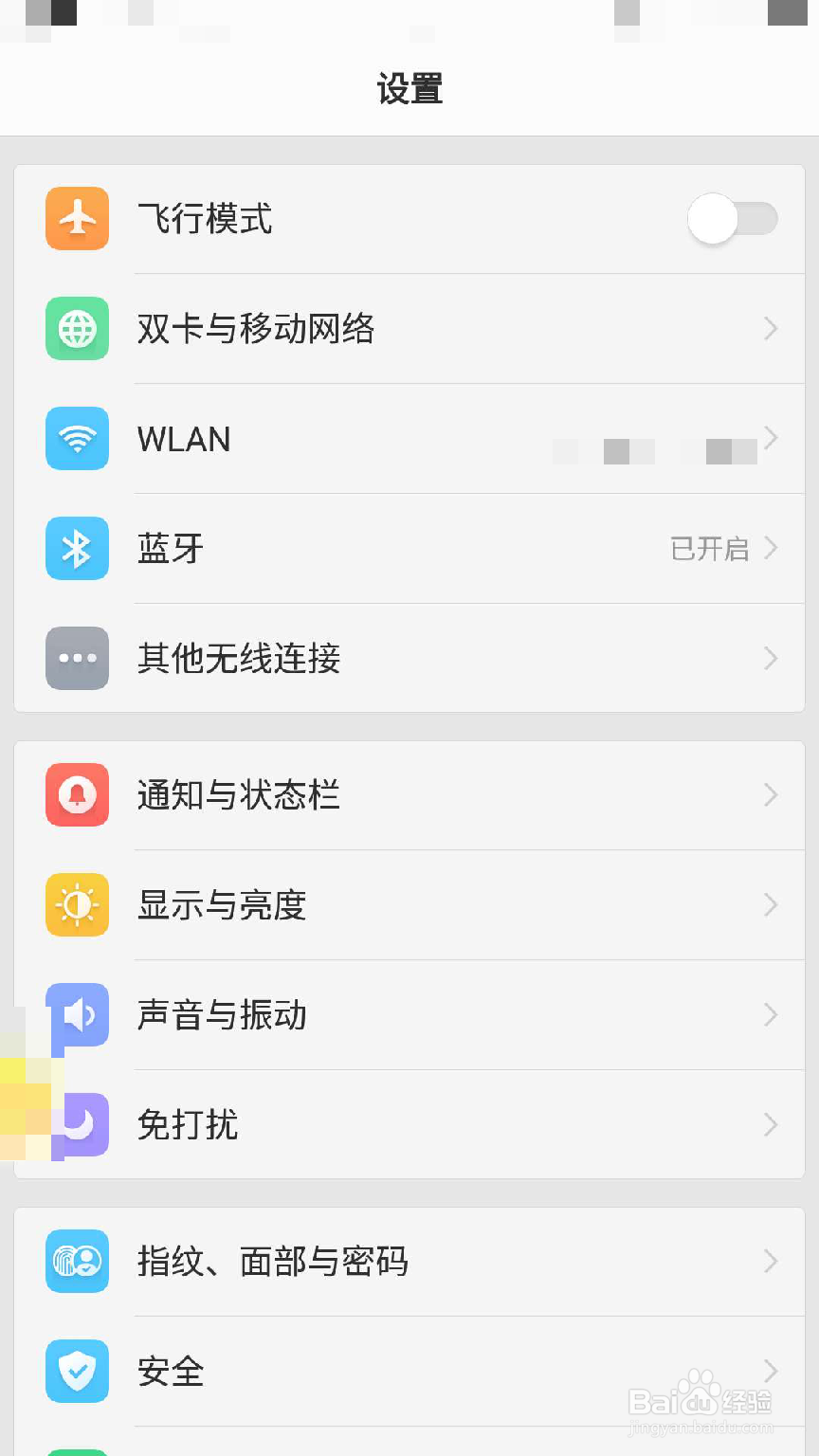
Task: Open 安全 settings
Action: click(409, 1372)
